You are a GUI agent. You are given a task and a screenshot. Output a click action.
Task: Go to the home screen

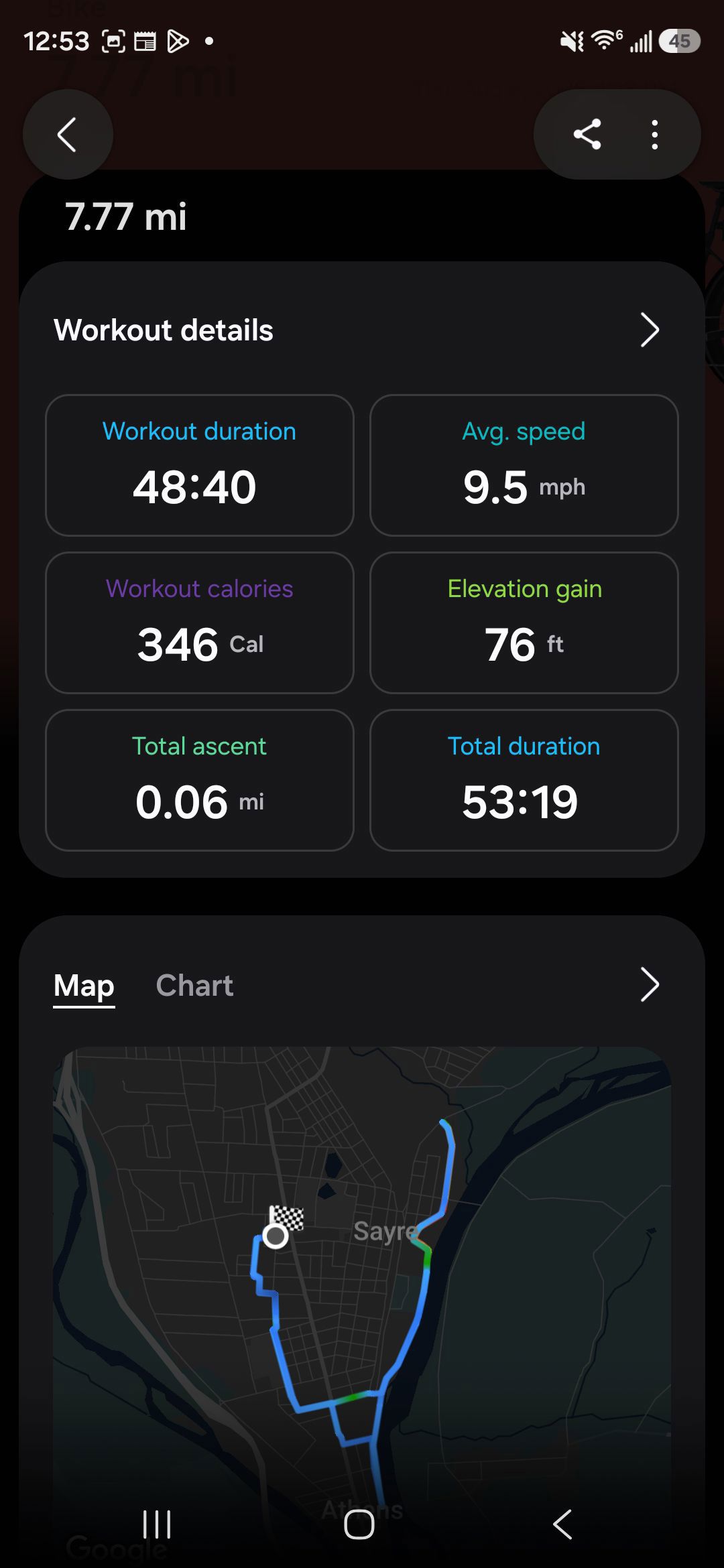359,1524
